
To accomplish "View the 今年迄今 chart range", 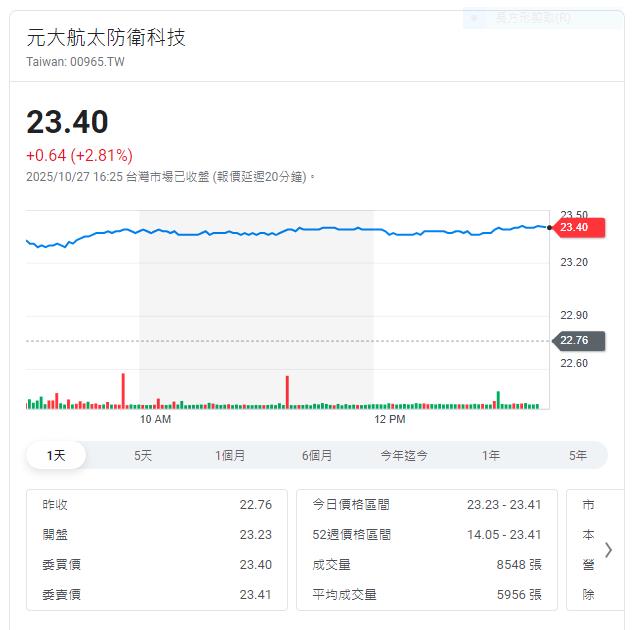I will (x=404, y=455).
